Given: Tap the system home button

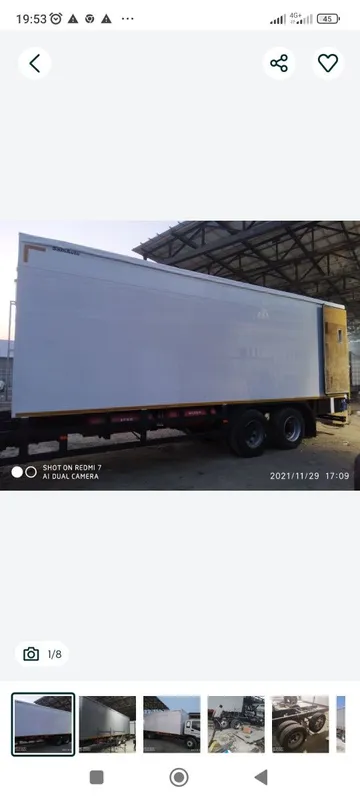Looking at the screenshot, I should coord(179,778).
